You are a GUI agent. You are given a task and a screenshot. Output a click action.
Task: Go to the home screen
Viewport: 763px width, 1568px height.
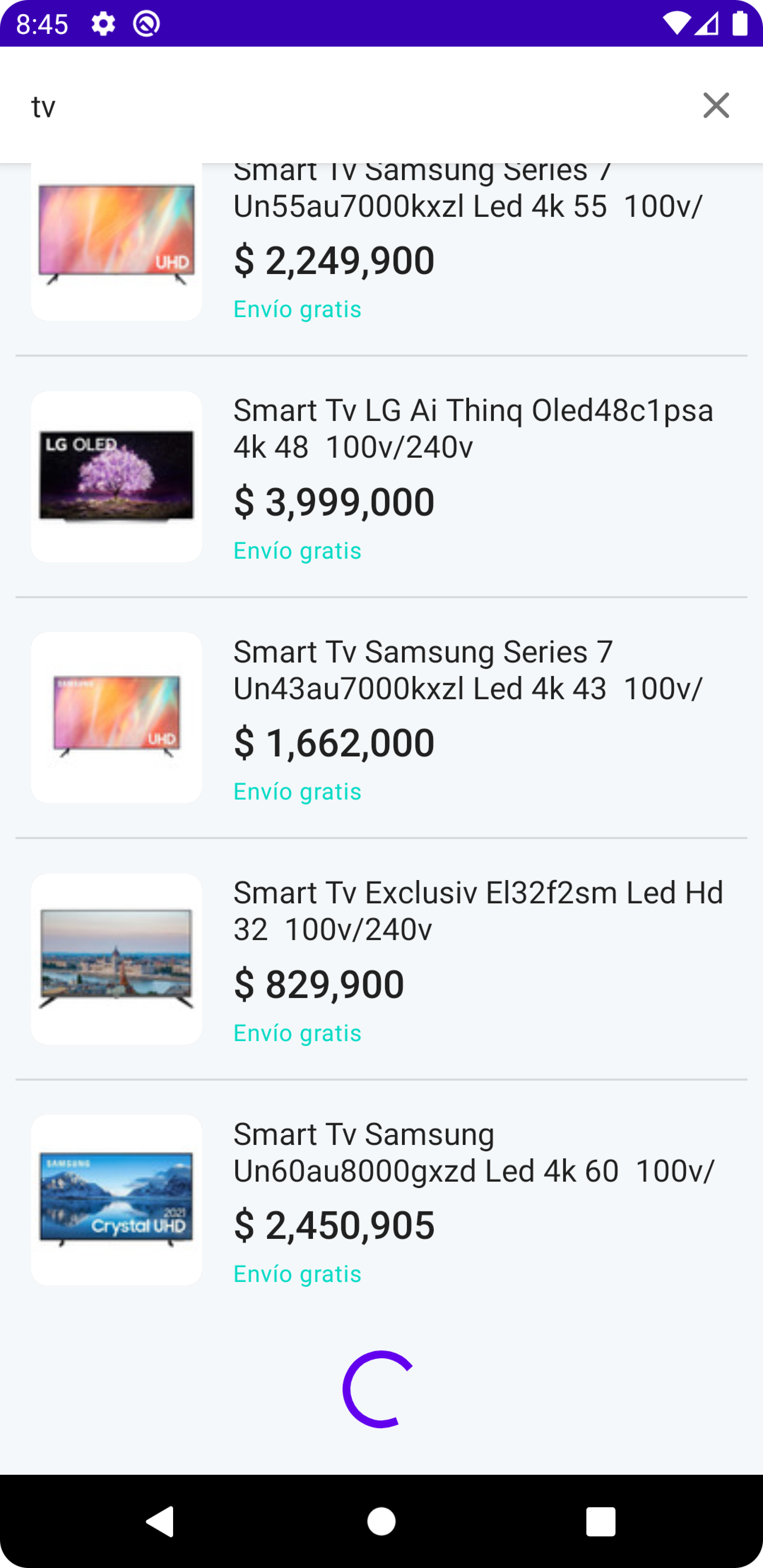pos(381,1521)
